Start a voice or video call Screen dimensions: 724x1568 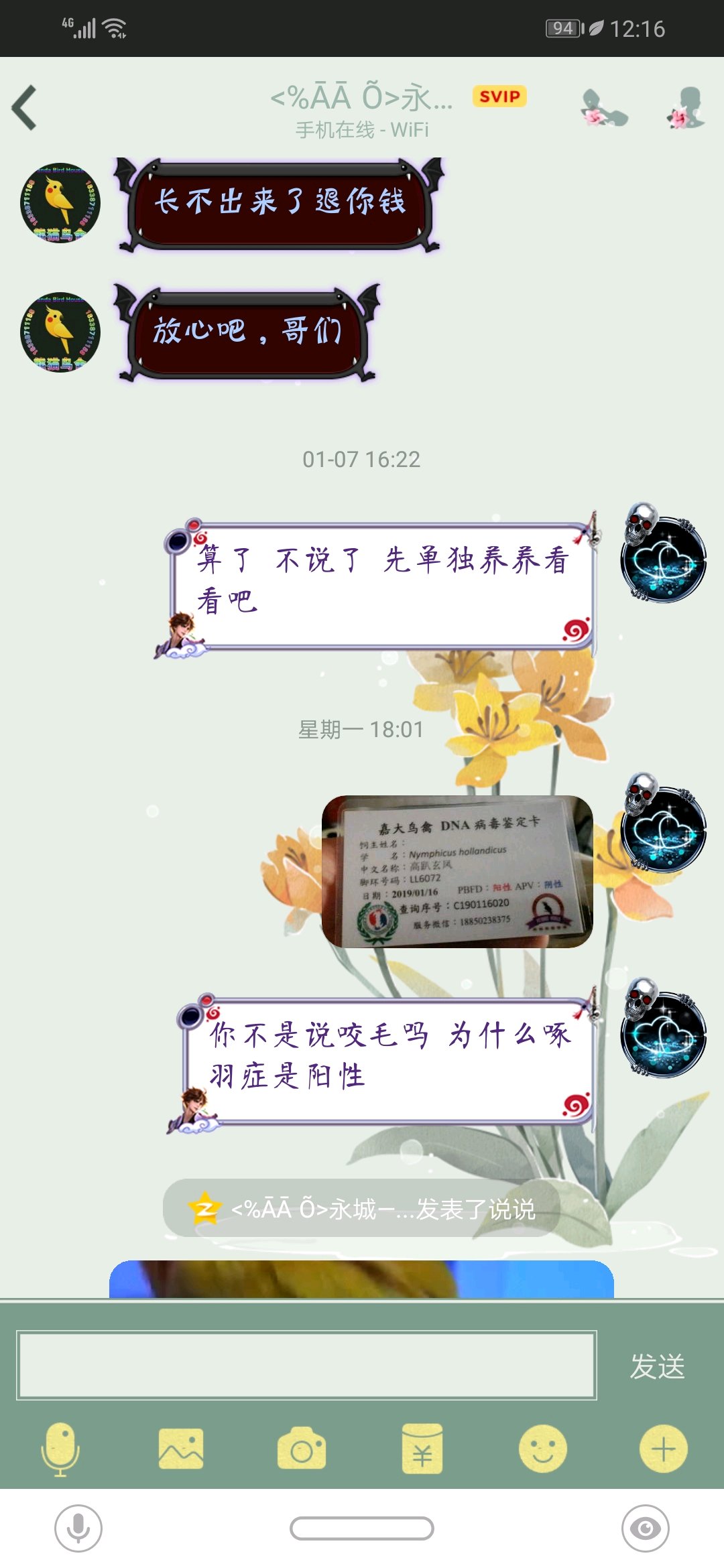click(x=603, y=107)
